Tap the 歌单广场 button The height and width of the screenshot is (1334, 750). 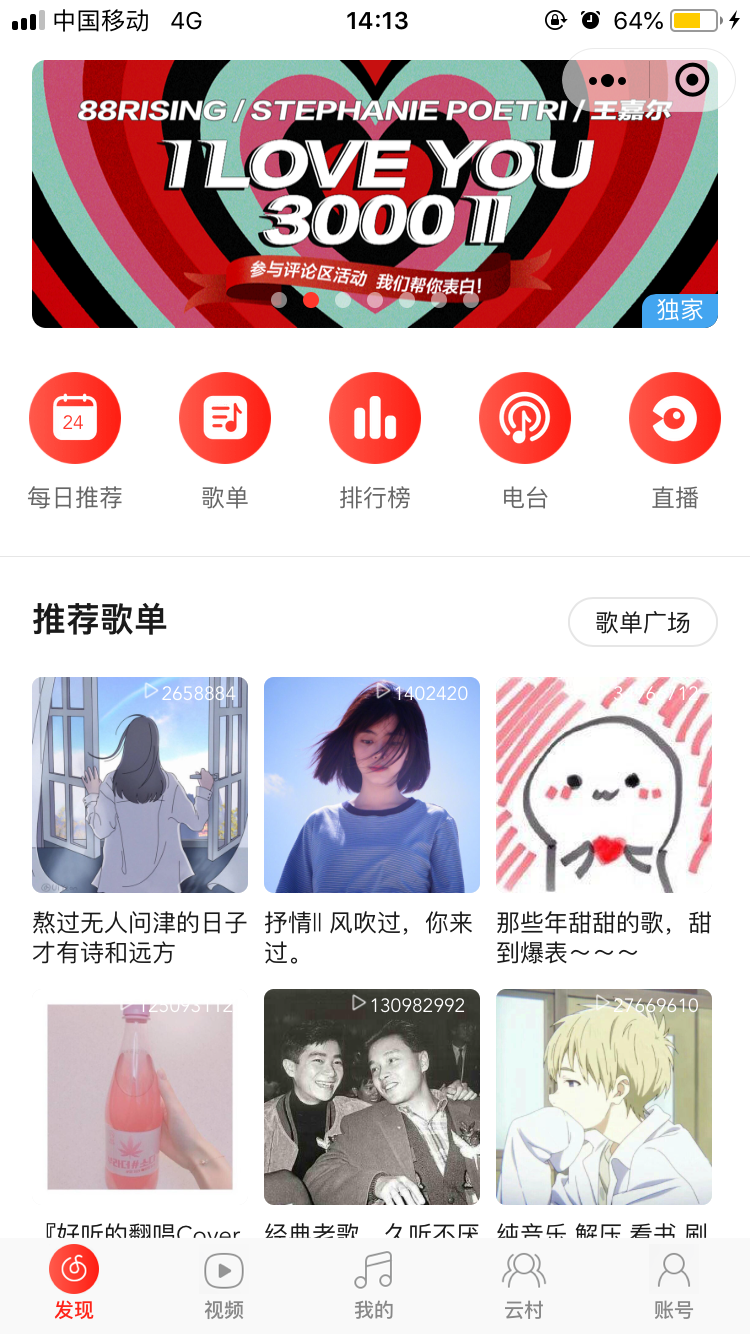643,622
